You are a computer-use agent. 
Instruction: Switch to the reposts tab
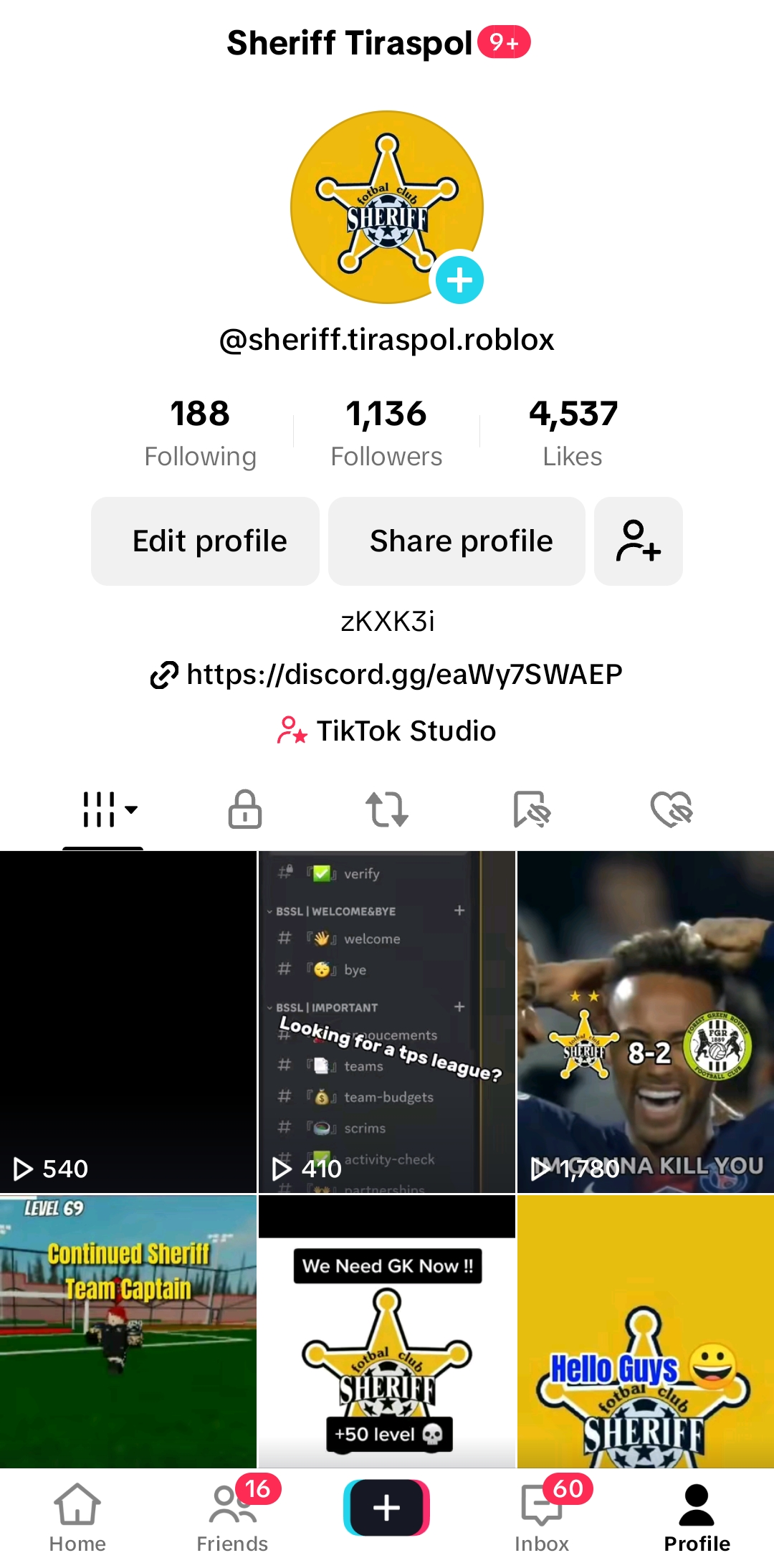point(387,809)
